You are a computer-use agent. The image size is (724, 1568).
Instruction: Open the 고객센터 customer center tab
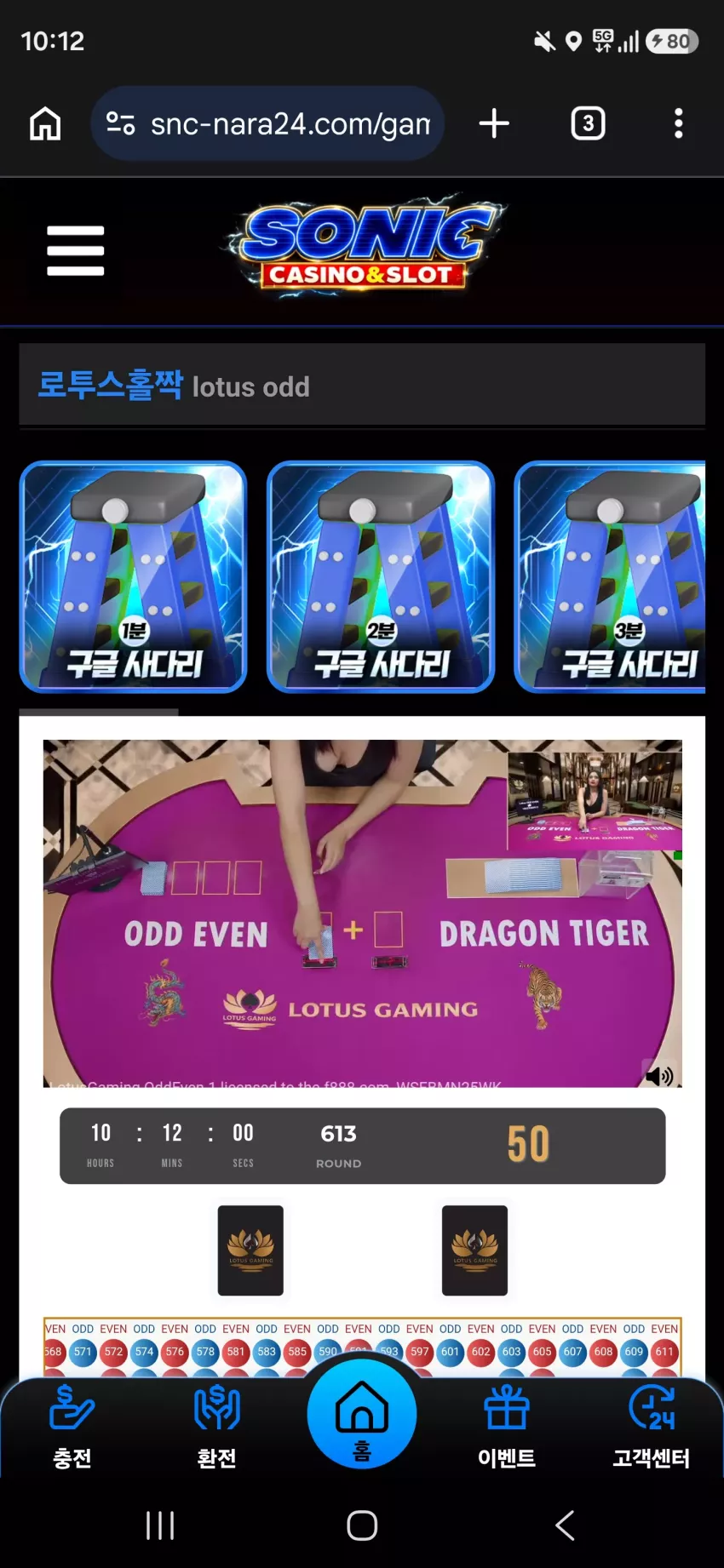click(651, 1427)
